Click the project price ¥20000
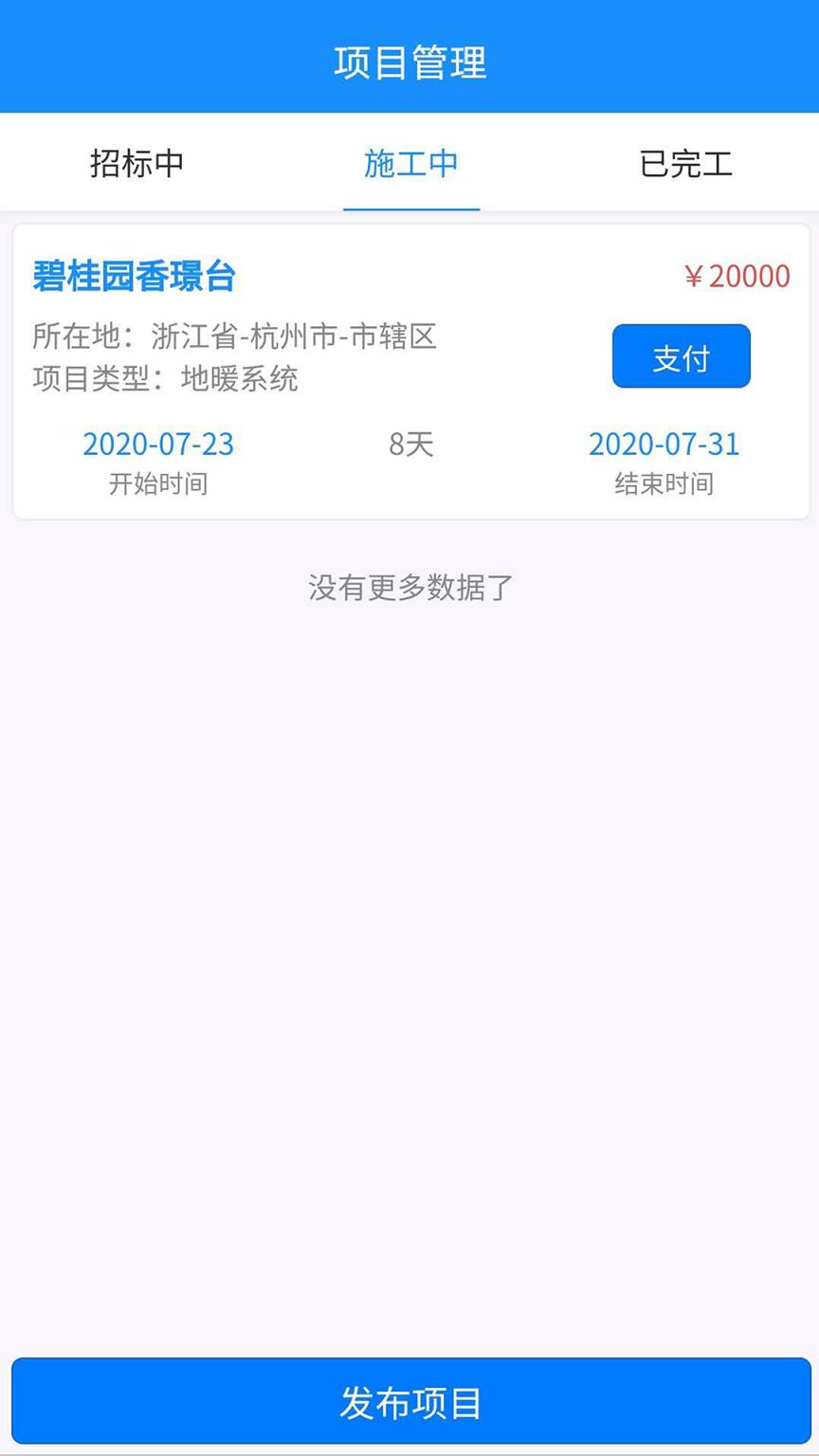 (x=737, y=276)
